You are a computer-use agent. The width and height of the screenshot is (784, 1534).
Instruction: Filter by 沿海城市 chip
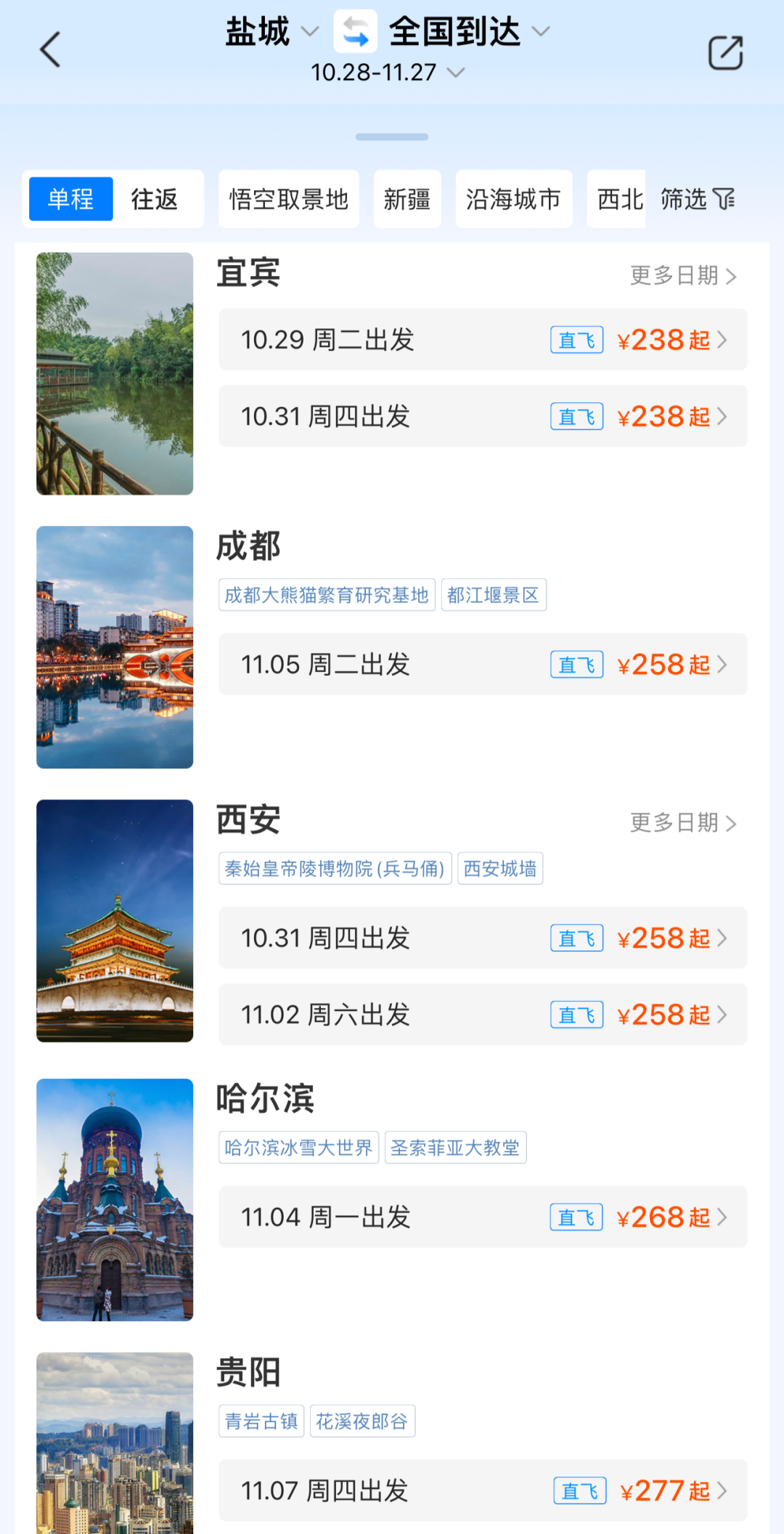(x=513, y=199)
